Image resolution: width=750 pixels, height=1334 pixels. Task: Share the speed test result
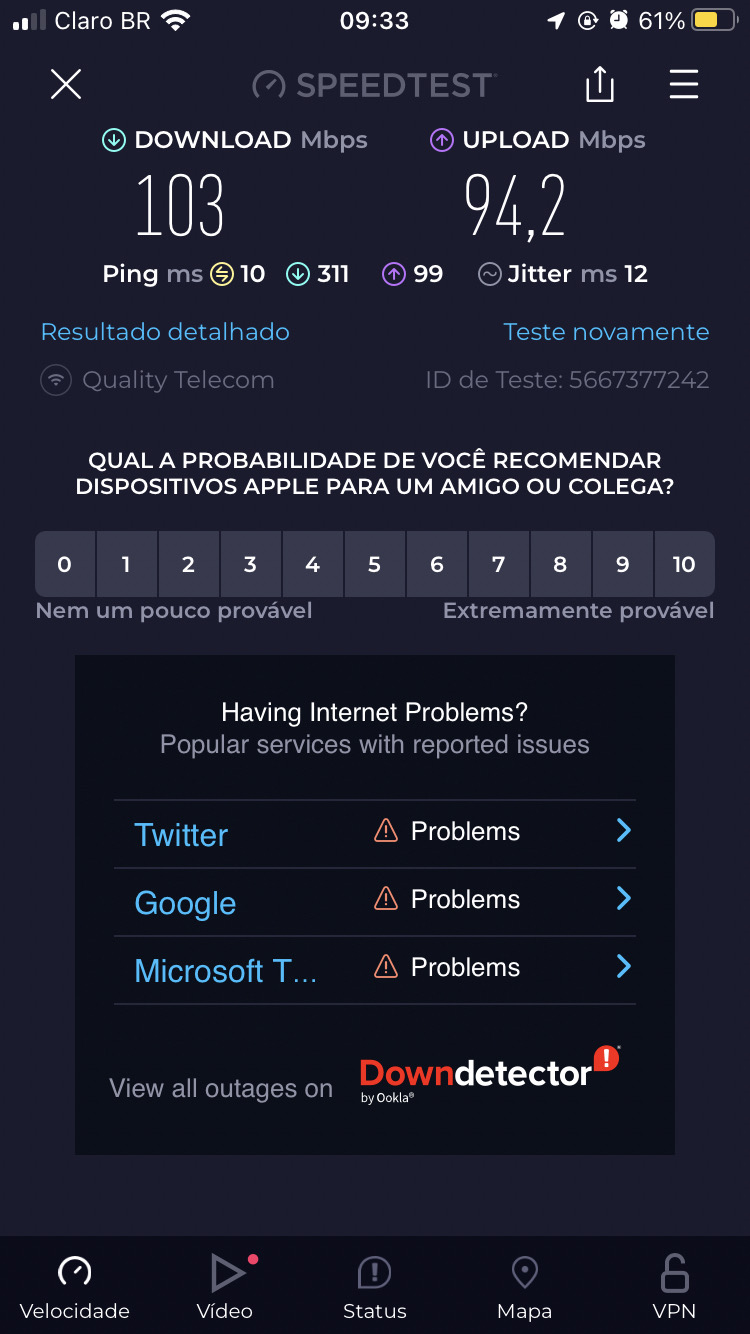[x=599, y=85]
